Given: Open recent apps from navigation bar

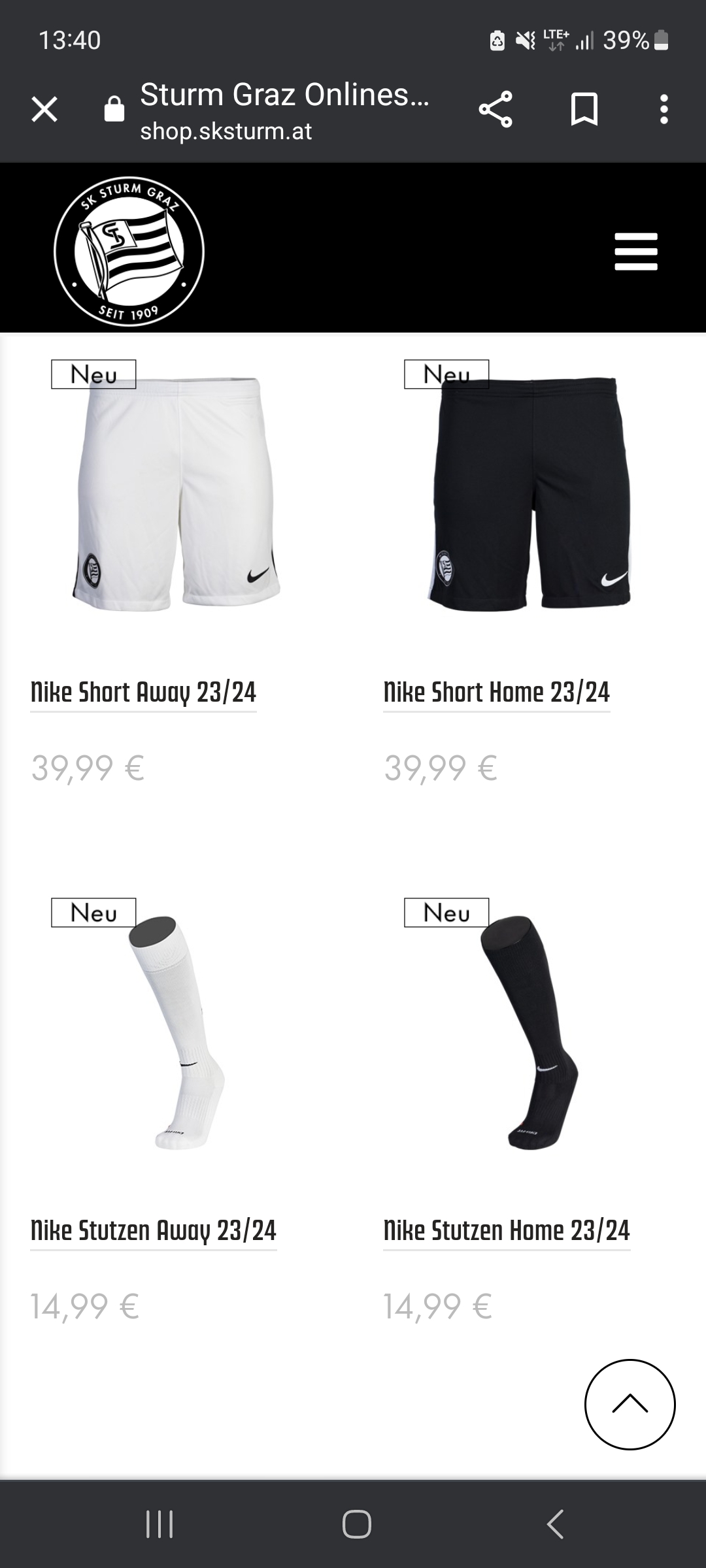Looking at the screenshot, I should click(160, 1524).
